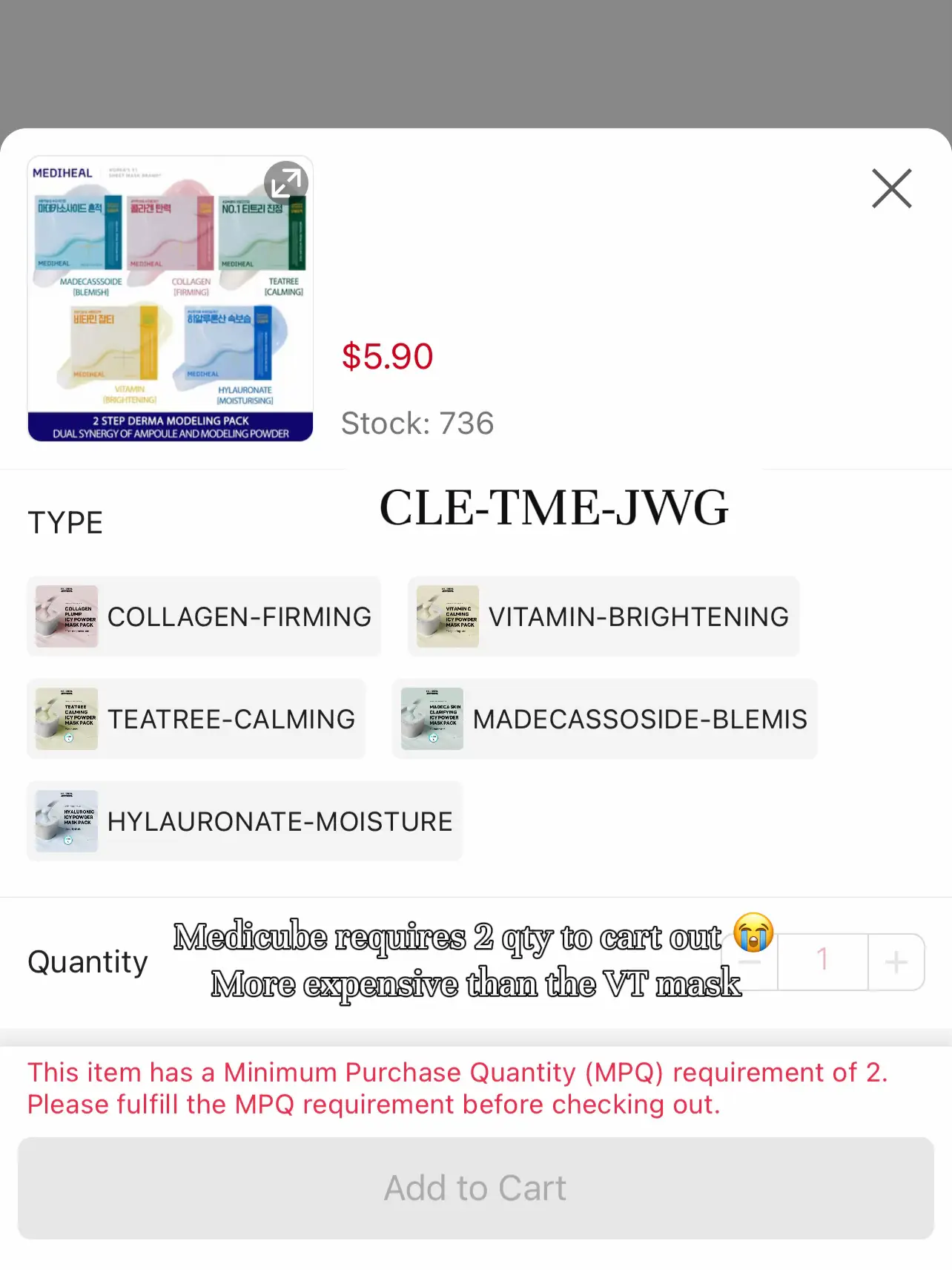Image resolution: width=952 pixels, height=1270 pixels.
Task: Tap the quantity number field
Action: (x=822, y=961)
